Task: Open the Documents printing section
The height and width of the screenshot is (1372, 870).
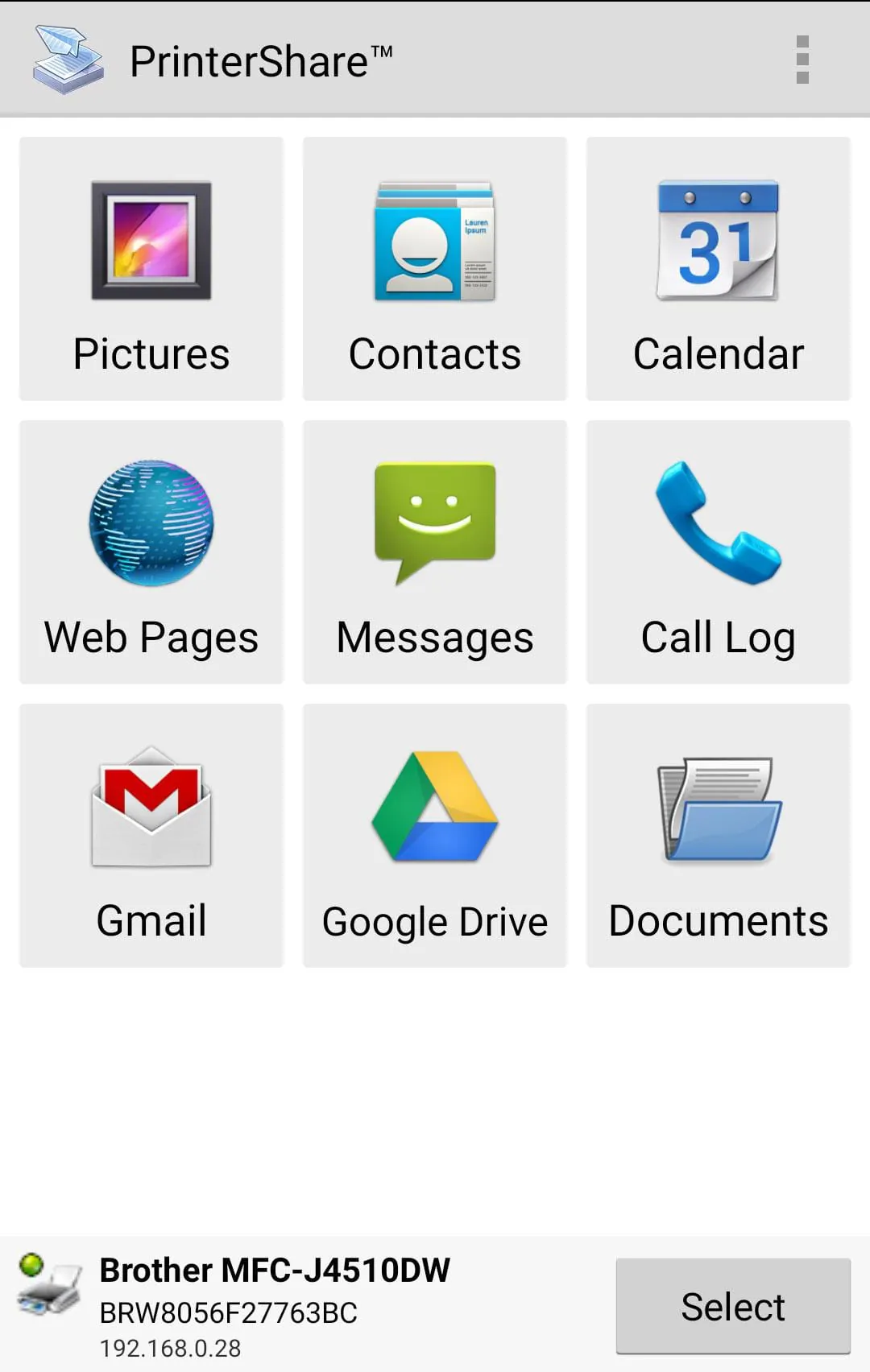Action: [x=719, y=836]
